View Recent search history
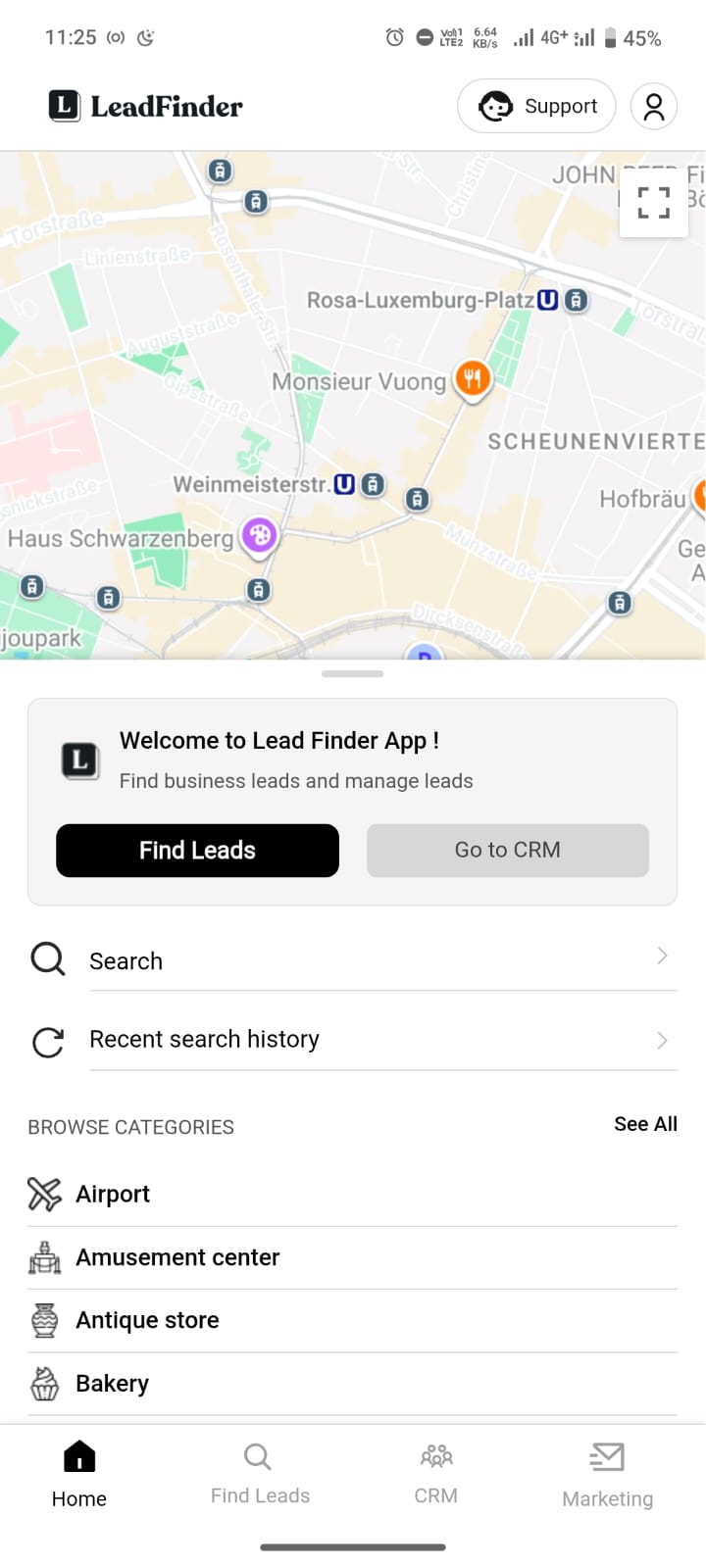706x1568 pixels. click(x=353, y=1039)
